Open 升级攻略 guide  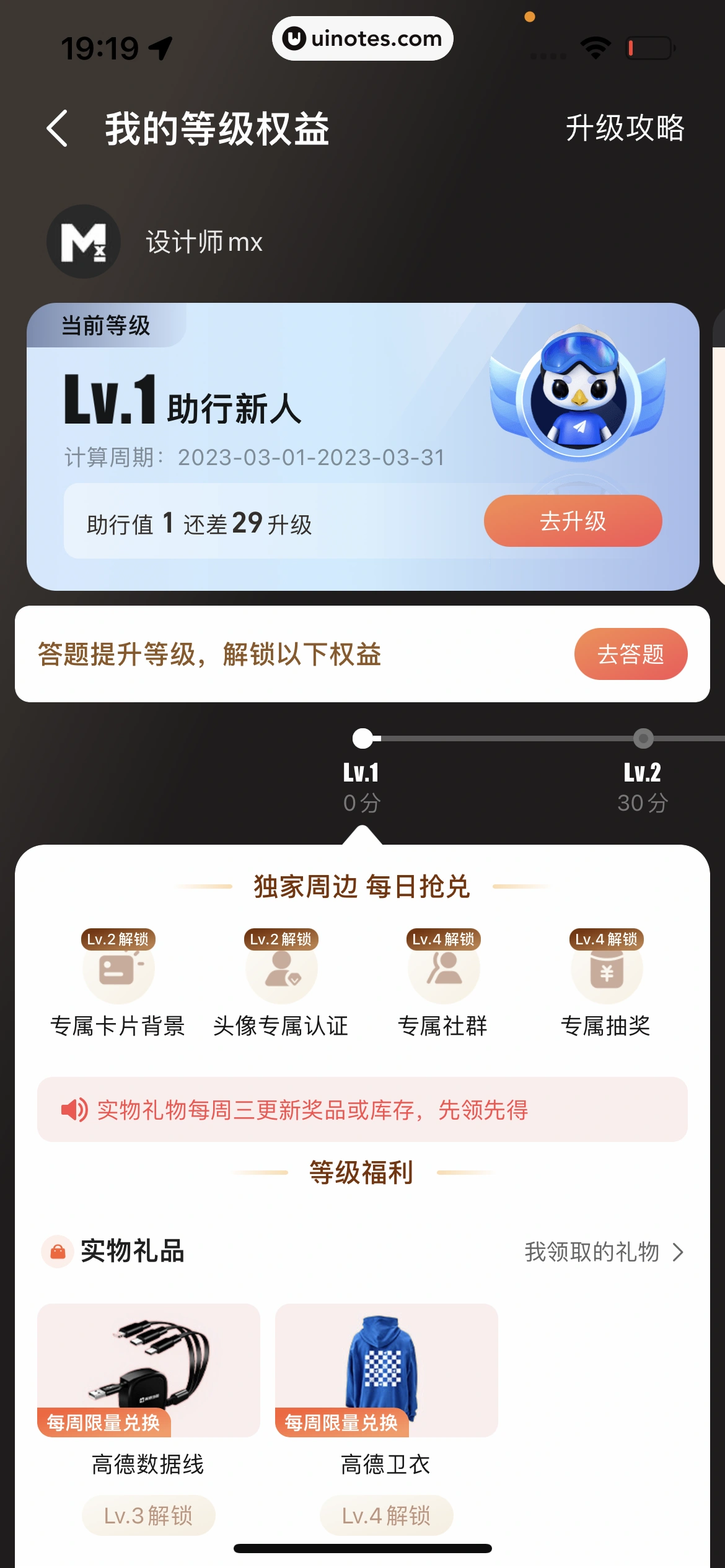pos(624,128)
